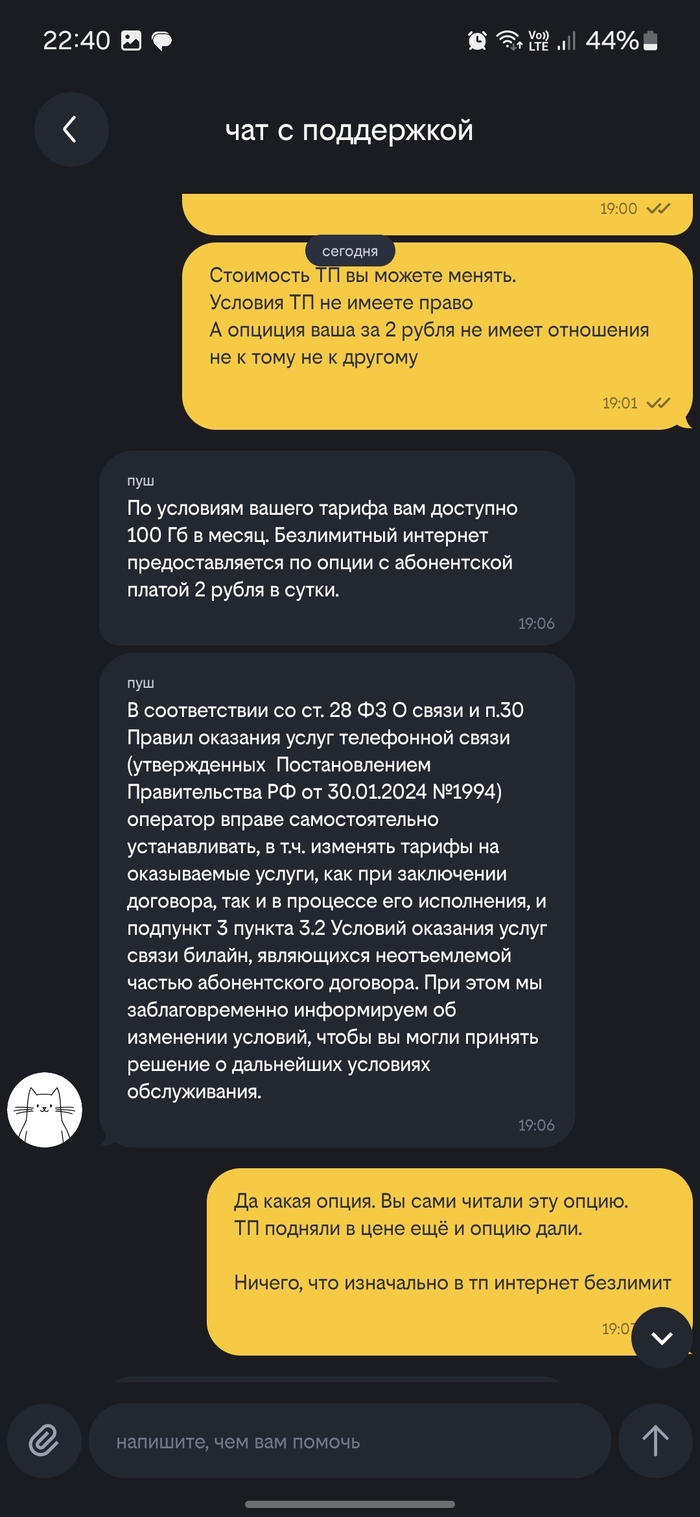Send the message with the arrow button
Screen dimensions: 700x1517
click(655, 1440)
